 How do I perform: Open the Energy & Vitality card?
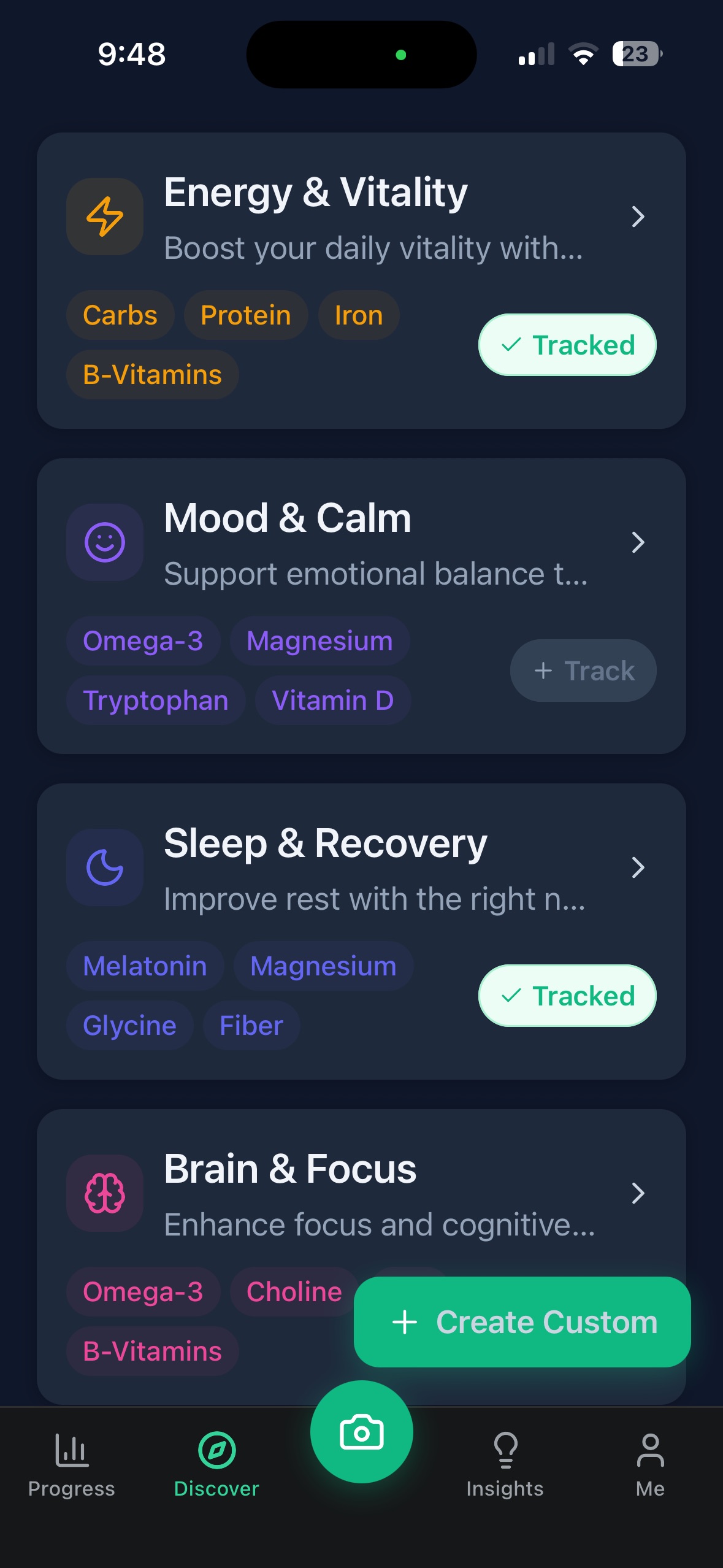[x=361, y=217]
